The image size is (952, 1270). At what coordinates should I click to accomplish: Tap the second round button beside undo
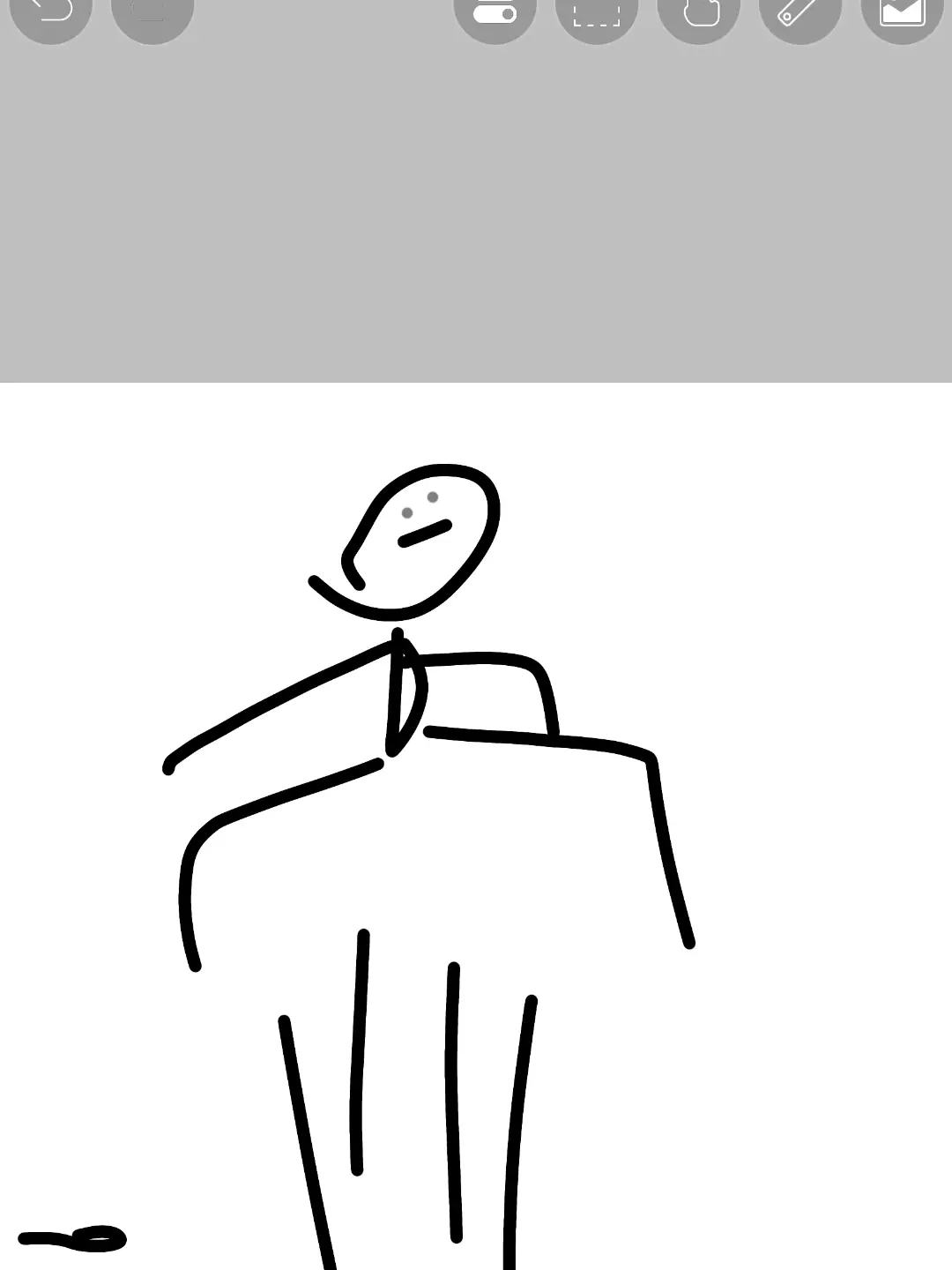(x=152, y=11)
